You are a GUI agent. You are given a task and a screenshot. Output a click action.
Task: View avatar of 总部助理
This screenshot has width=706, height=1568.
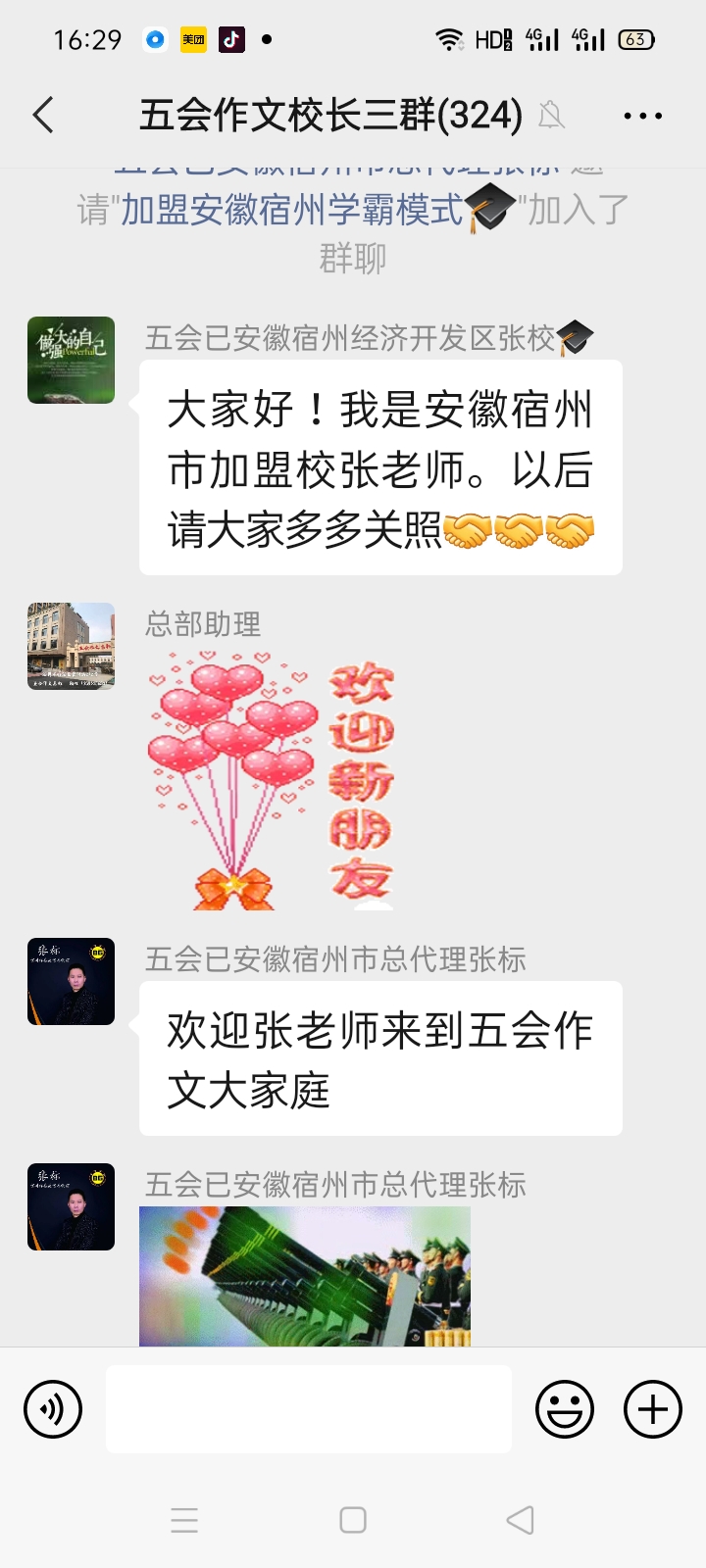pyautogui.click(x=71, y=646)
